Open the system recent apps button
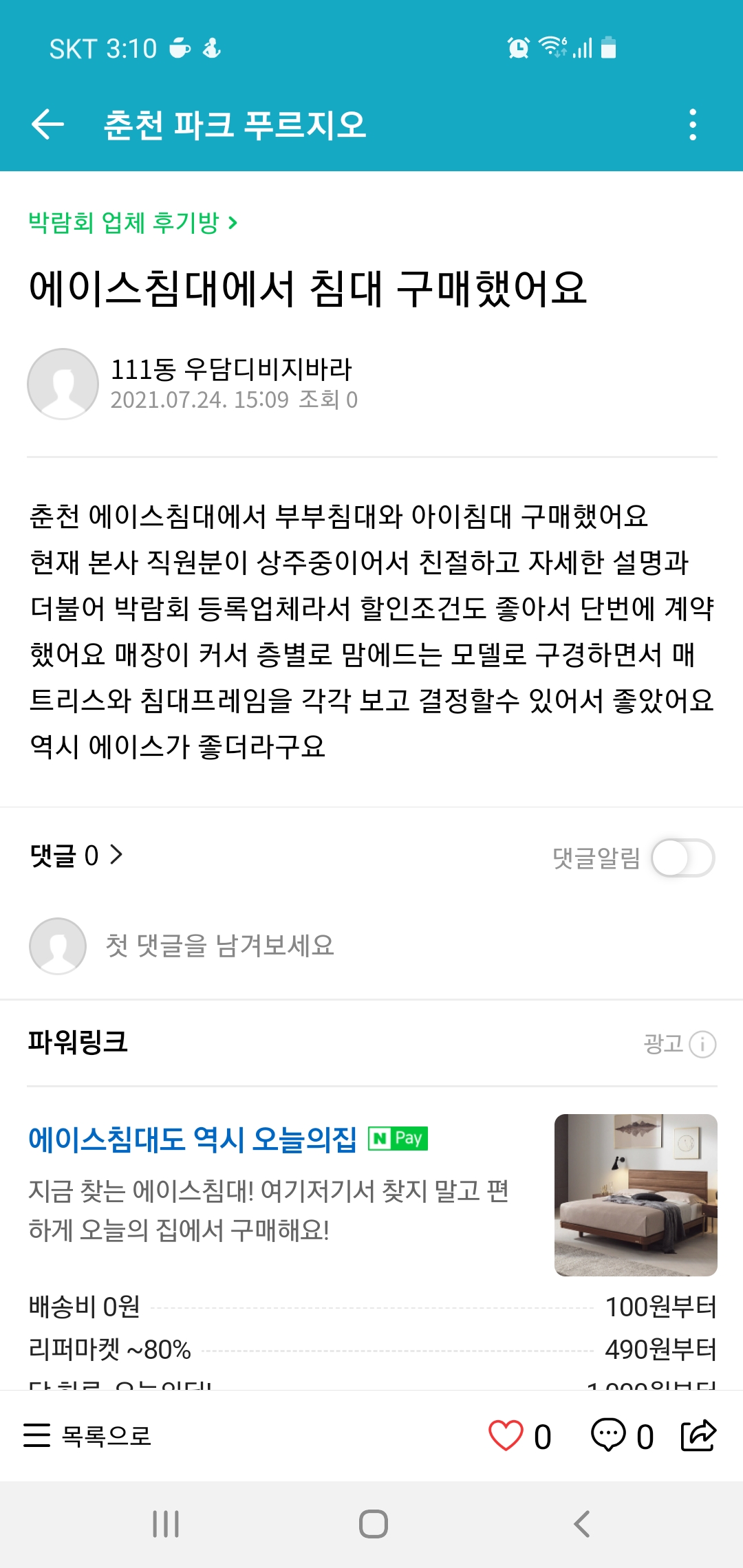 (x=166, y=1524)
